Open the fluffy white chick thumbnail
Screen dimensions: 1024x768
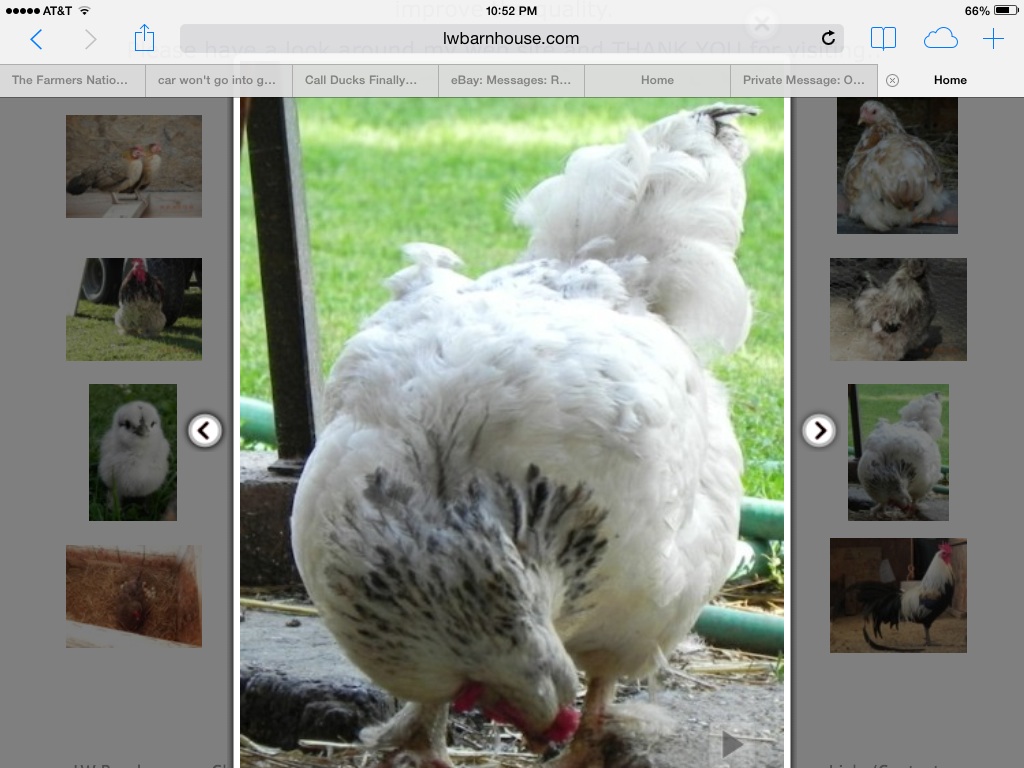(x=133, y=452)
